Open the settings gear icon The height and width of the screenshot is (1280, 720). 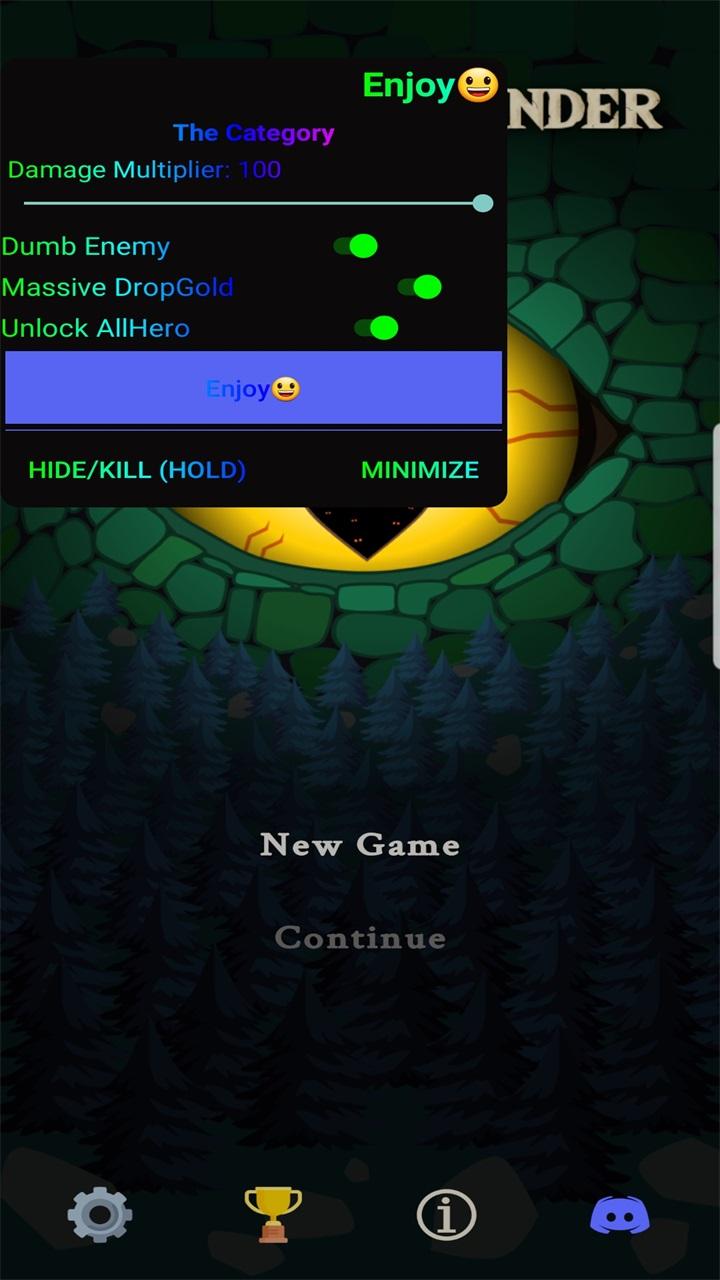point(99,1215)
